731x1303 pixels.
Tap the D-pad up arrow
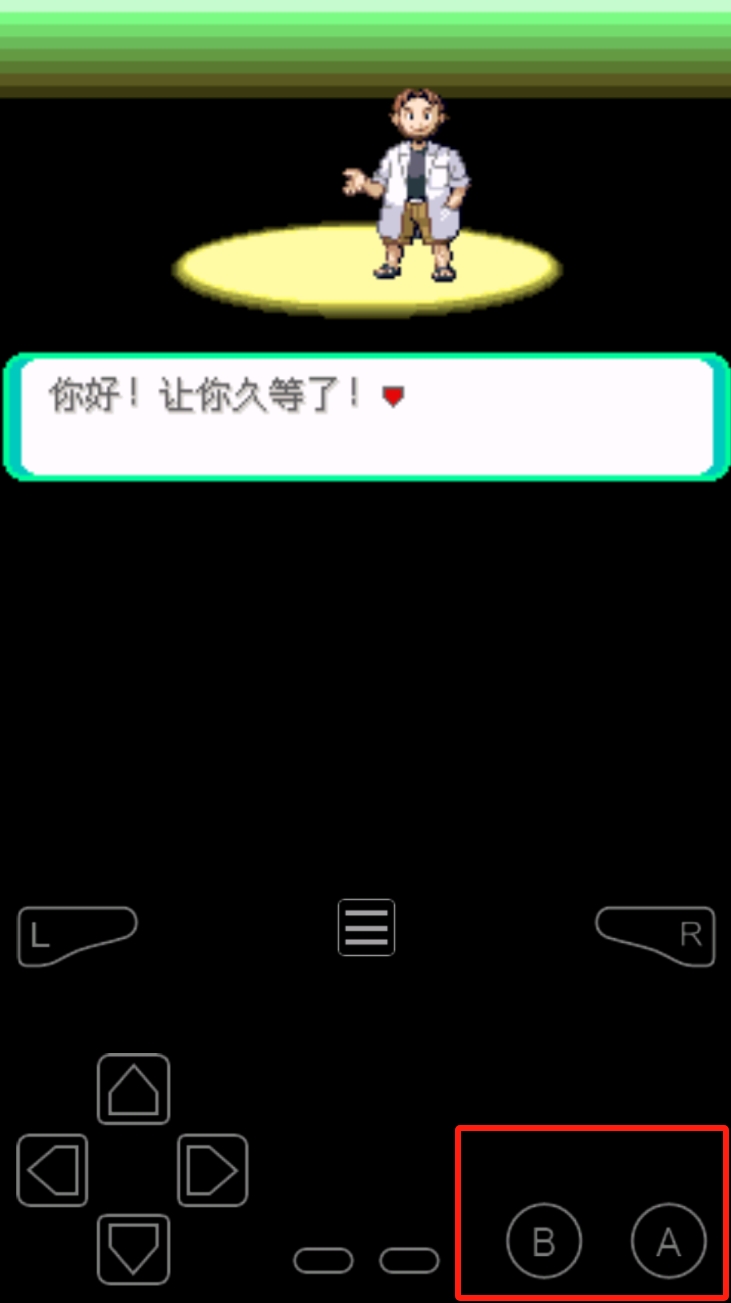coord(133,1089)
